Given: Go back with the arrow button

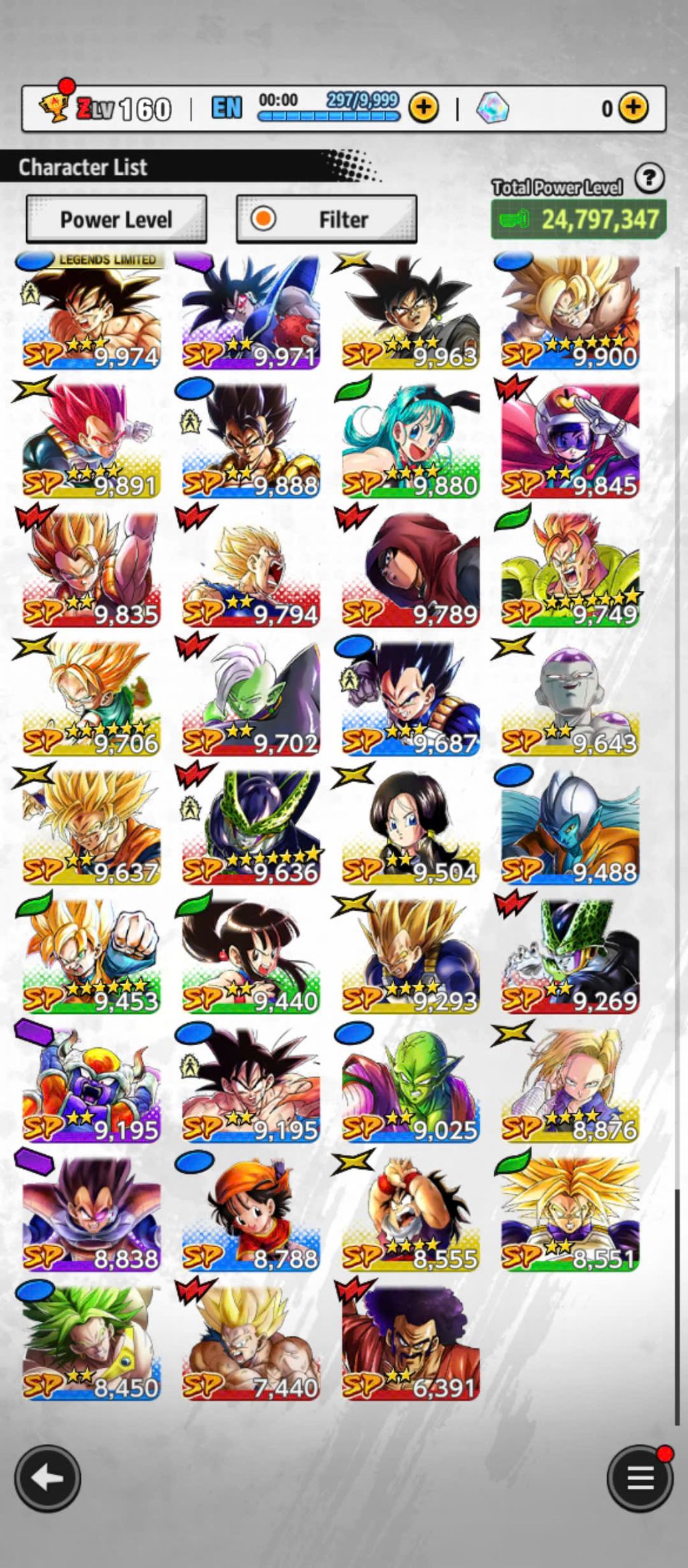Looking at the screenshot, I should coord(48,1477).
